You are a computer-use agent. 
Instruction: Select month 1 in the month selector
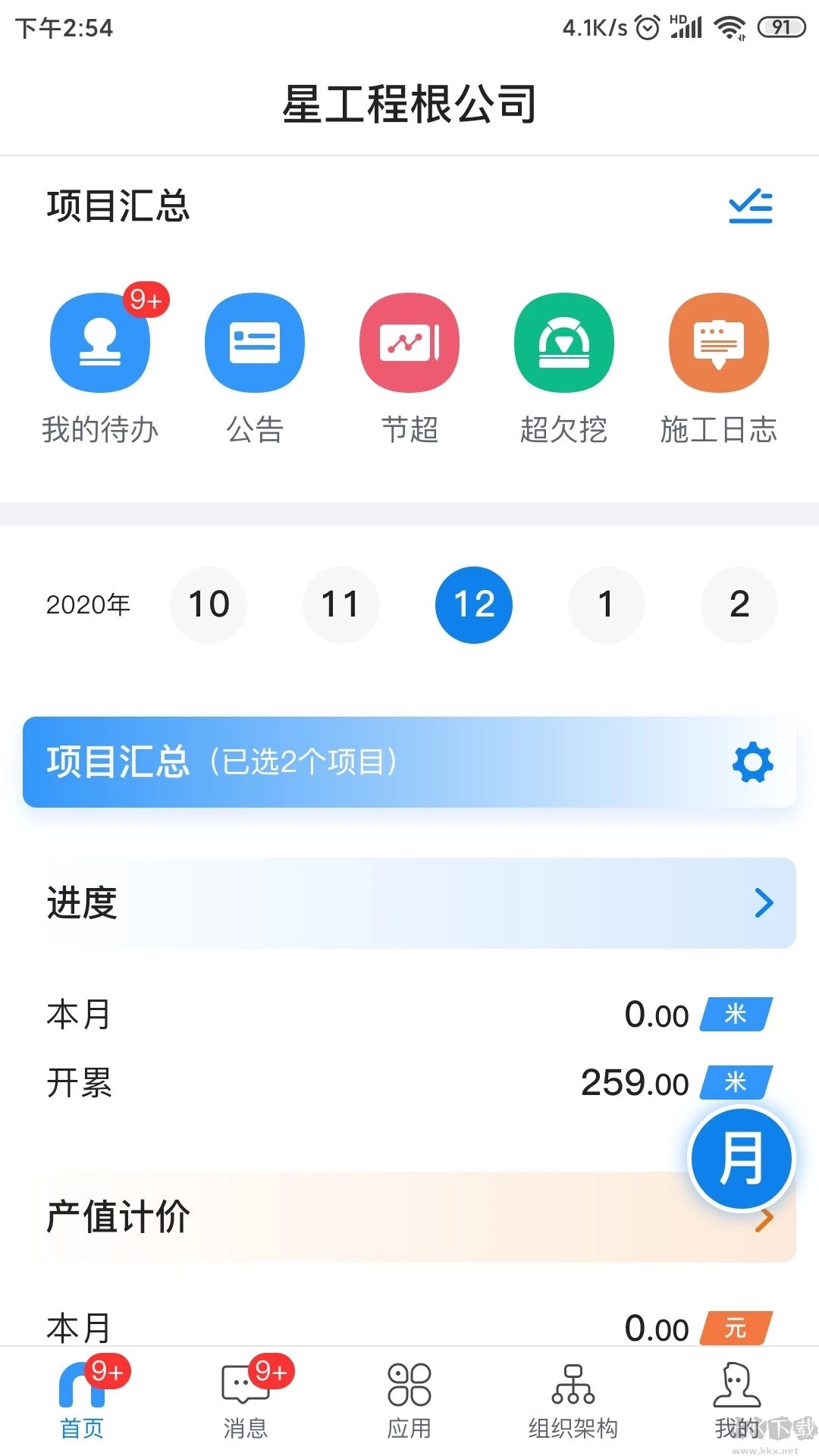click(607, 604)
